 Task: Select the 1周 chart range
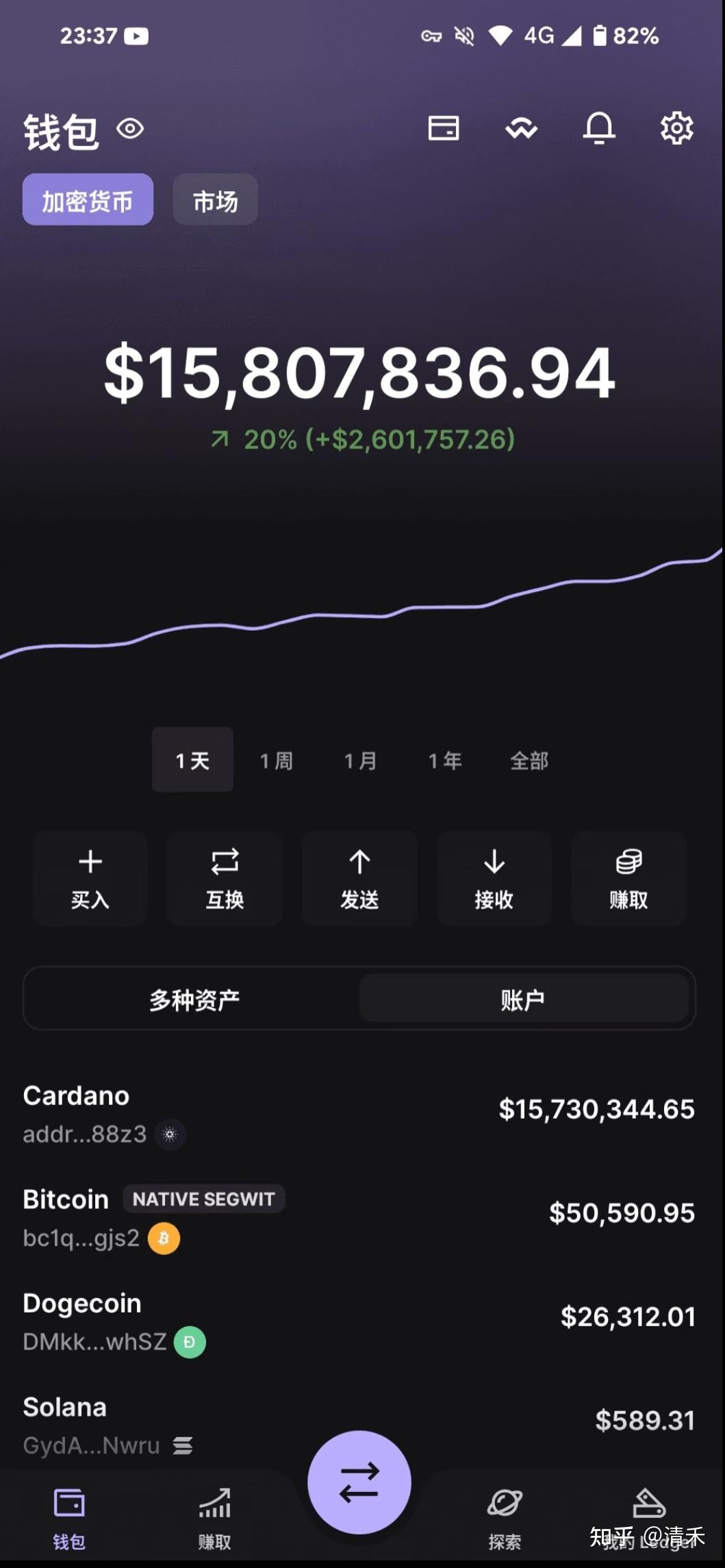(x=275, y=760)
